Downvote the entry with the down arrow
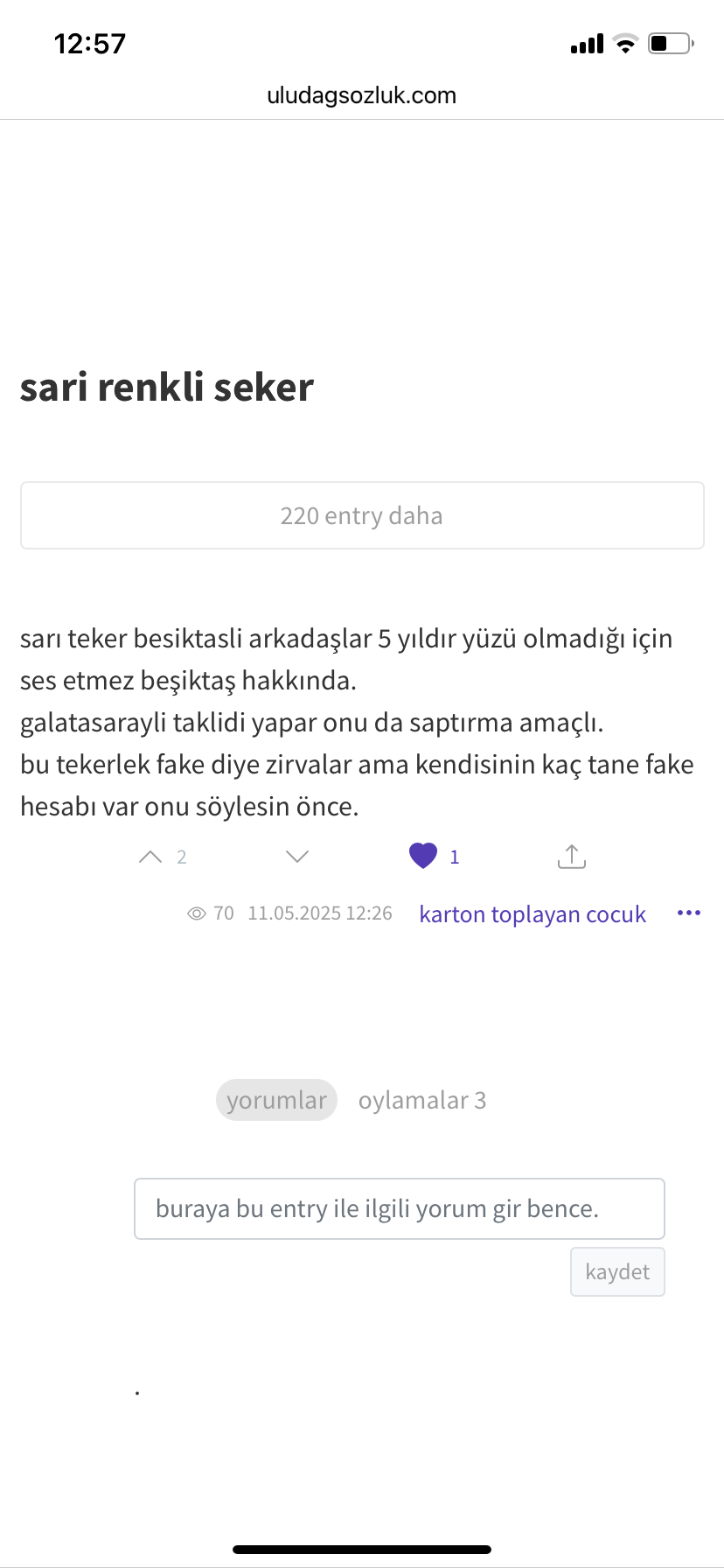Viewport: 724px width, 1568px height. pos(297,857)
